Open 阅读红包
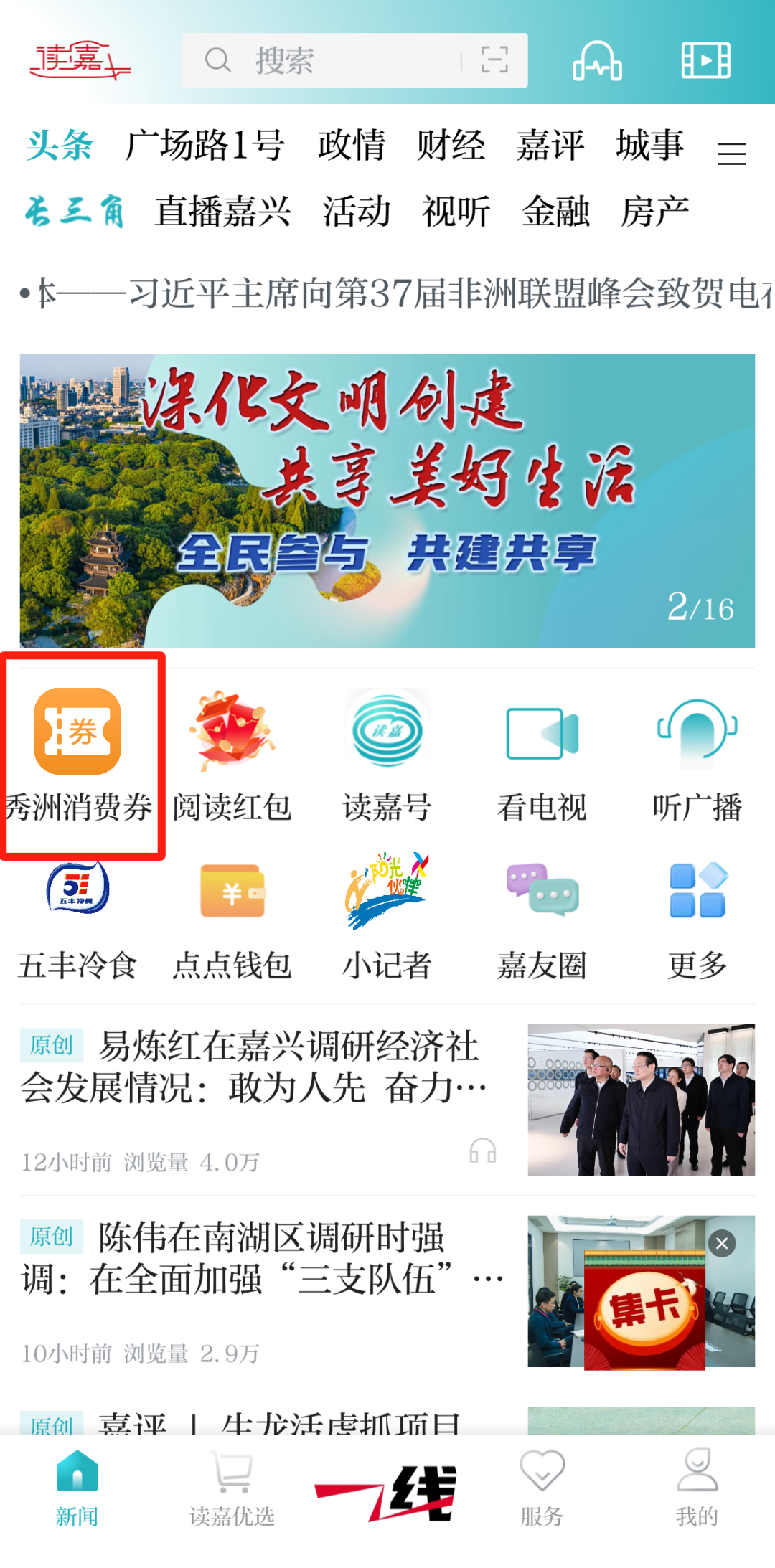Viewport: 775px width, 1568px height. (x=232, y=755)
